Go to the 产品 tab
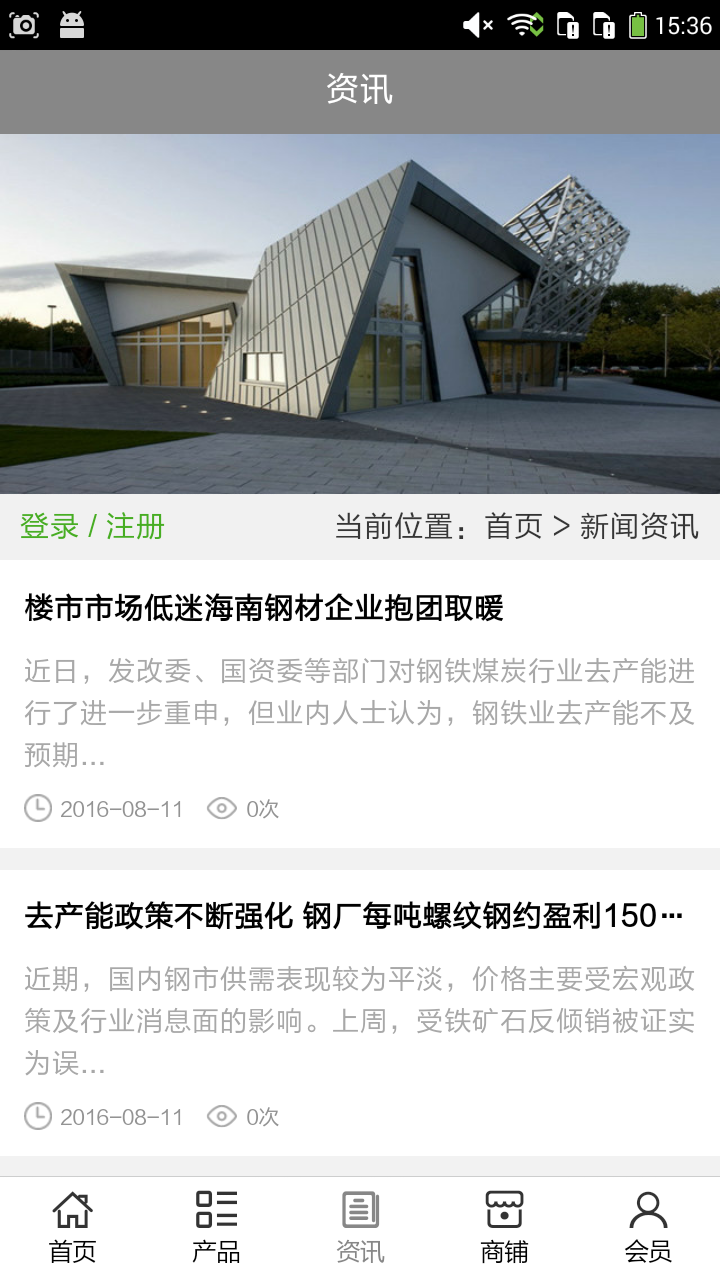The height and width of the screenshot is (1280, 720). (x=216, y=1226)
